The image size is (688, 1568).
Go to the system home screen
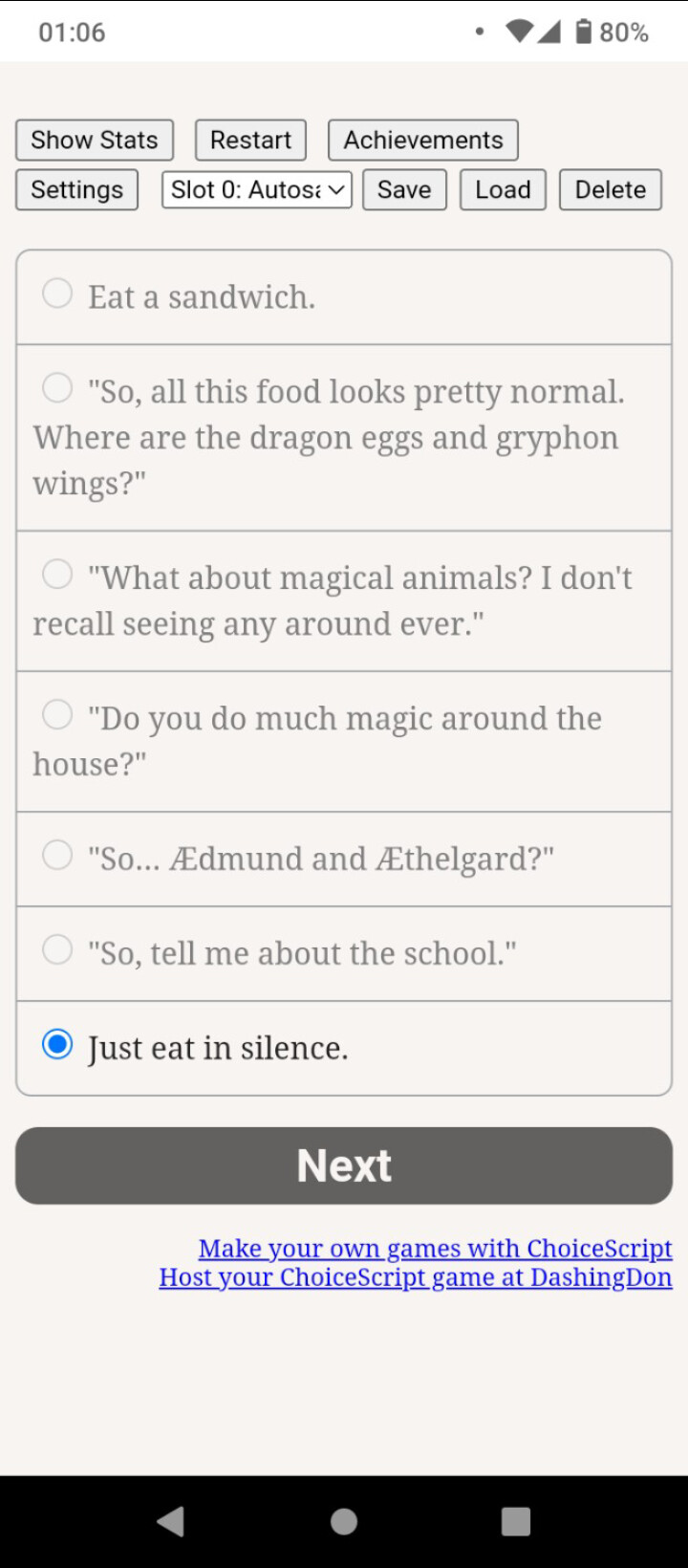pos(344,1521)
